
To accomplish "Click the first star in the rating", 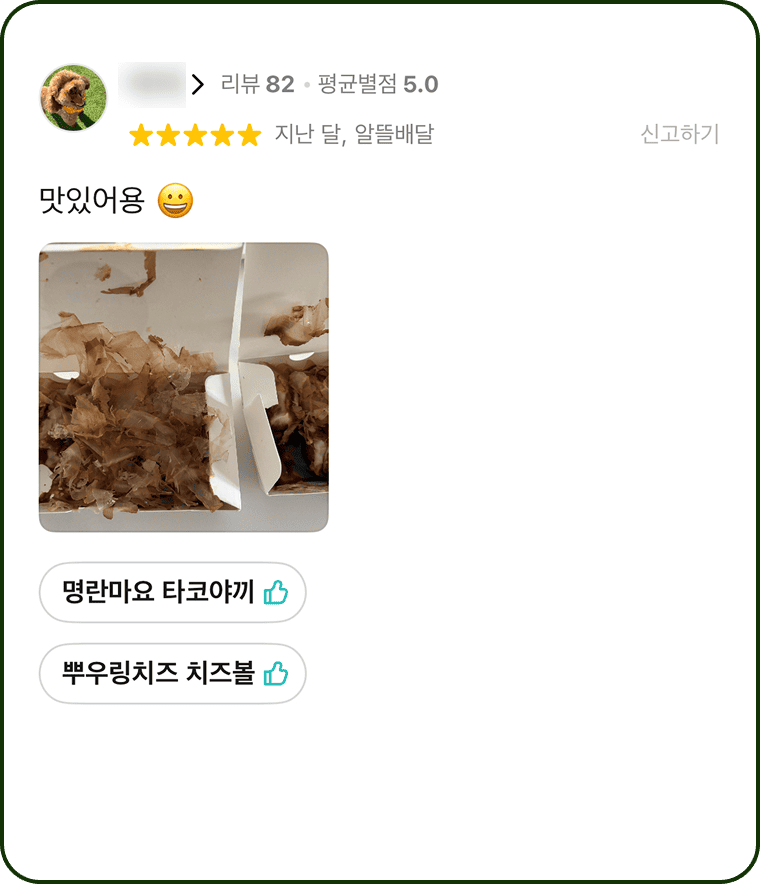I will click(139, 136).
